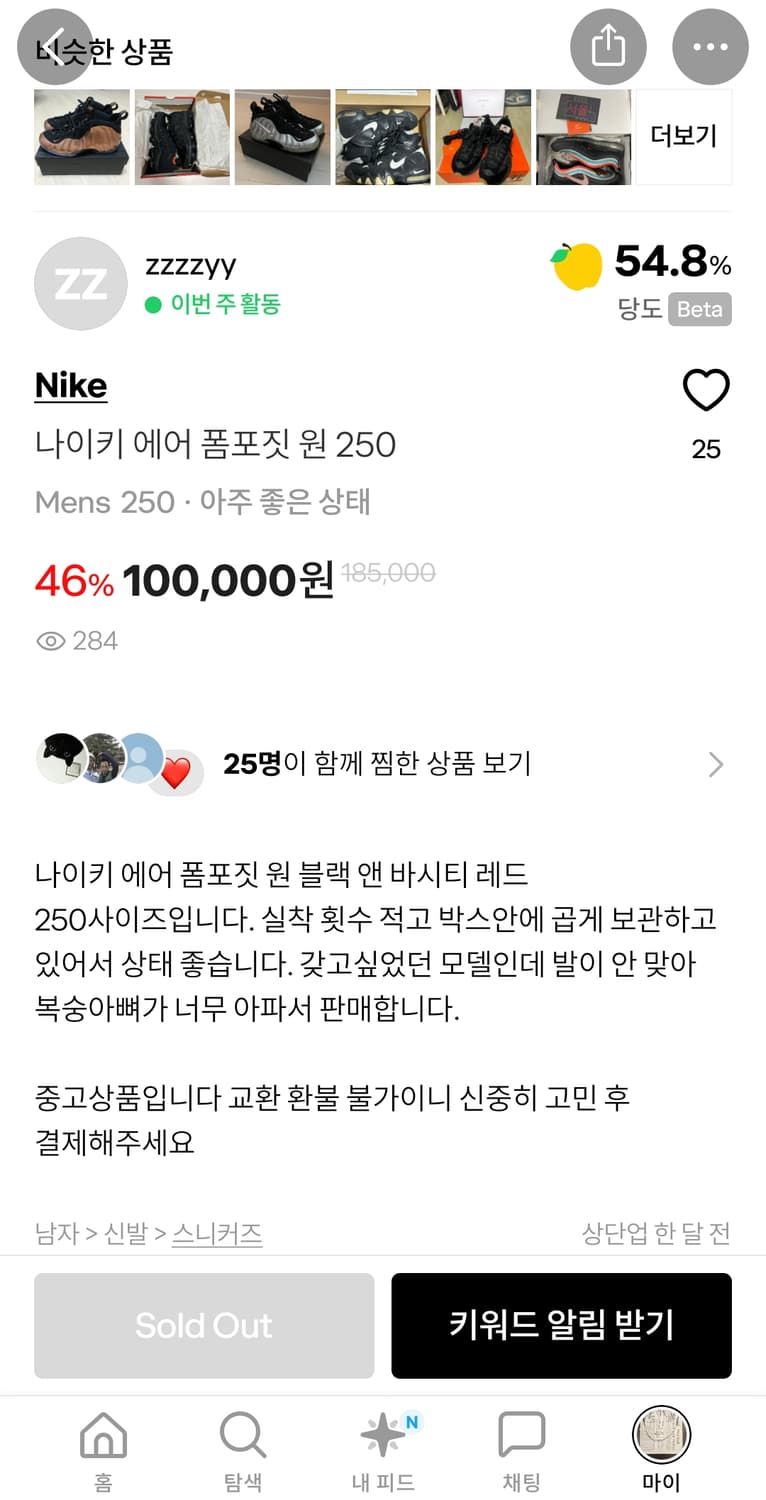Open the more options menu at top right
This screenshot has height=1500, width=766.
tap(709, 46)
